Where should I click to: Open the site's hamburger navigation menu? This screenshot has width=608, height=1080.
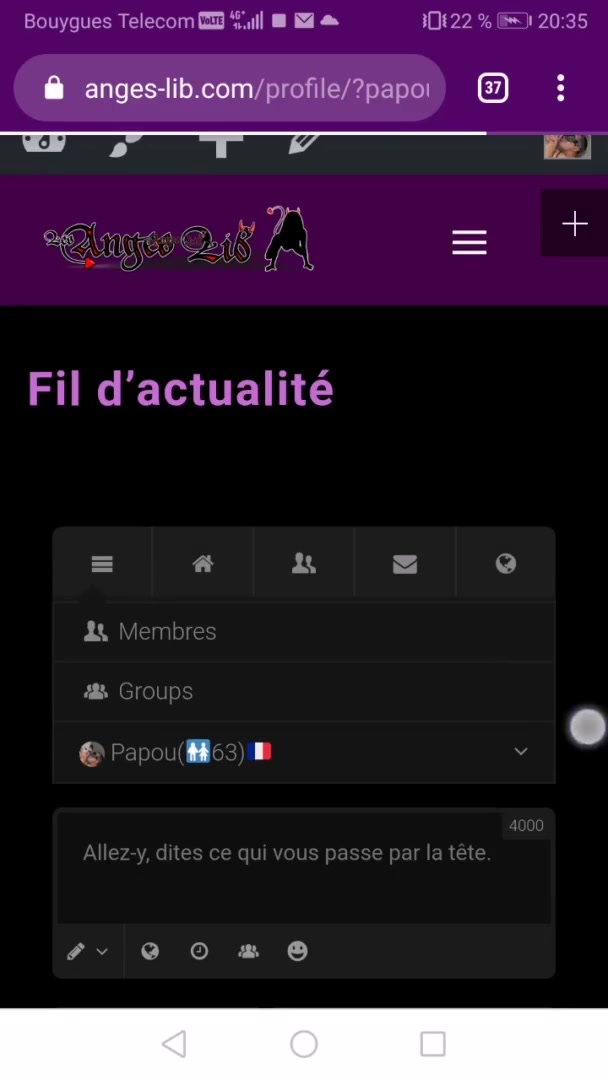tap(469, 243)
